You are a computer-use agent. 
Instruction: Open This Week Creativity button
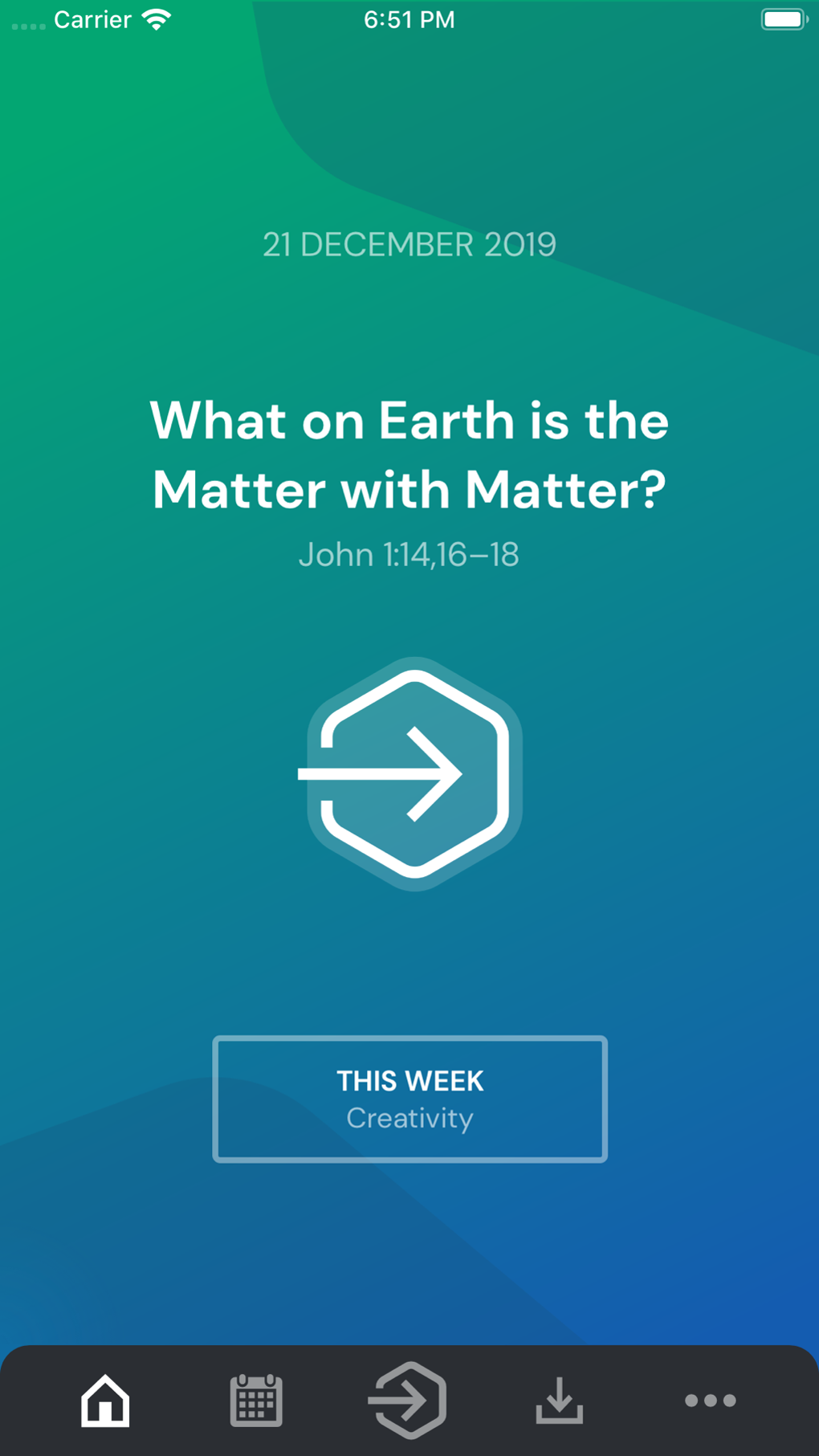(409, 1099)
